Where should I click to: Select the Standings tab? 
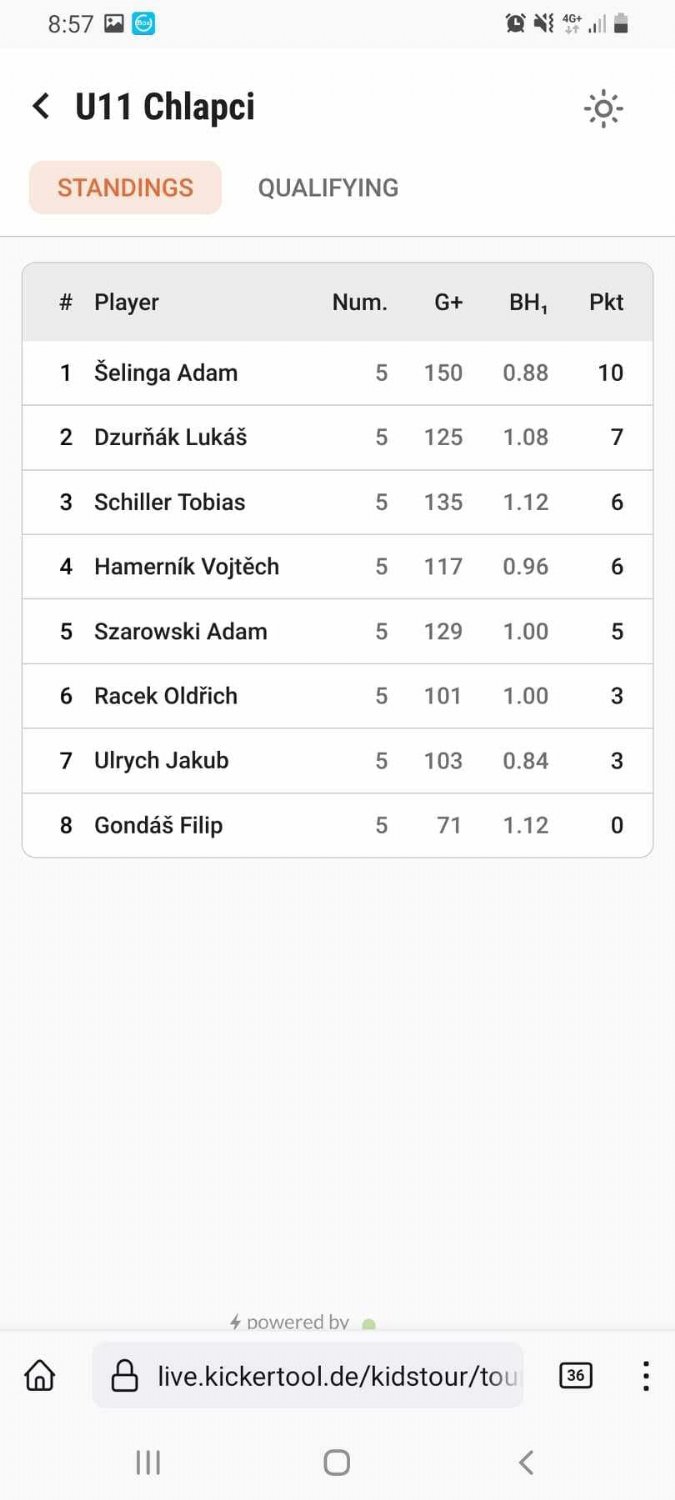pyautogui.click(x=125, y=188)
